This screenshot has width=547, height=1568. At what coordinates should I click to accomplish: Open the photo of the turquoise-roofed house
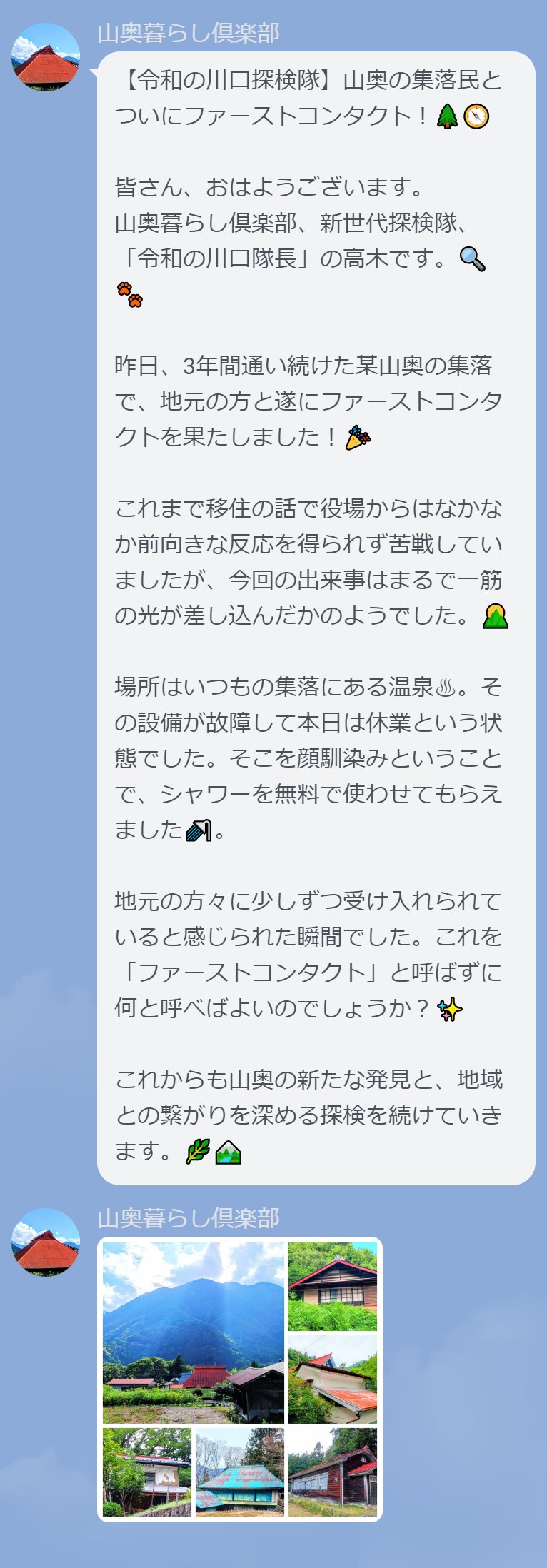[240, 1472]
